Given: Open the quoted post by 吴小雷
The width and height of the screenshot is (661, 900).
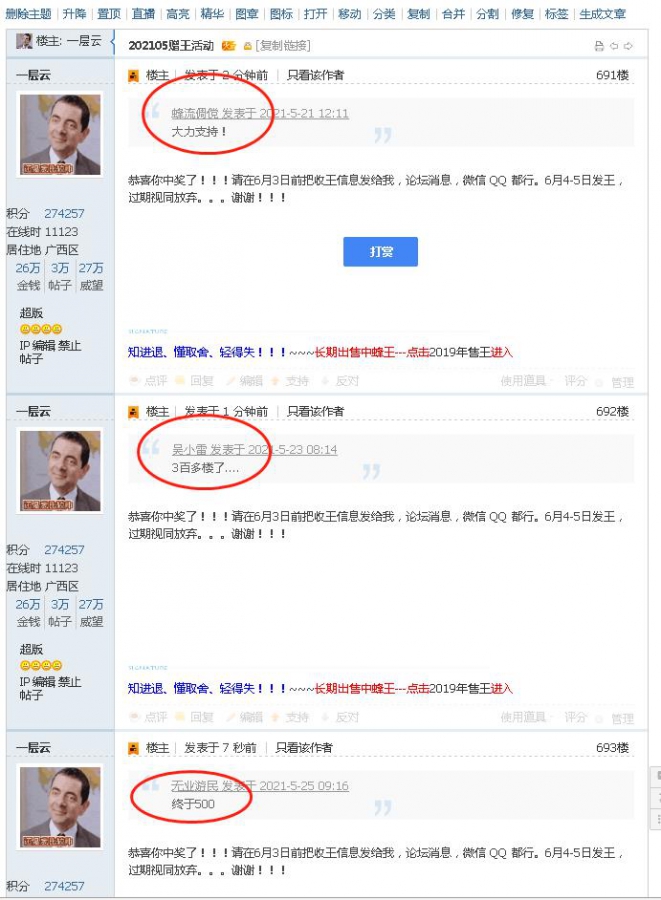Looking at the screenshot, I should (254, 450).
